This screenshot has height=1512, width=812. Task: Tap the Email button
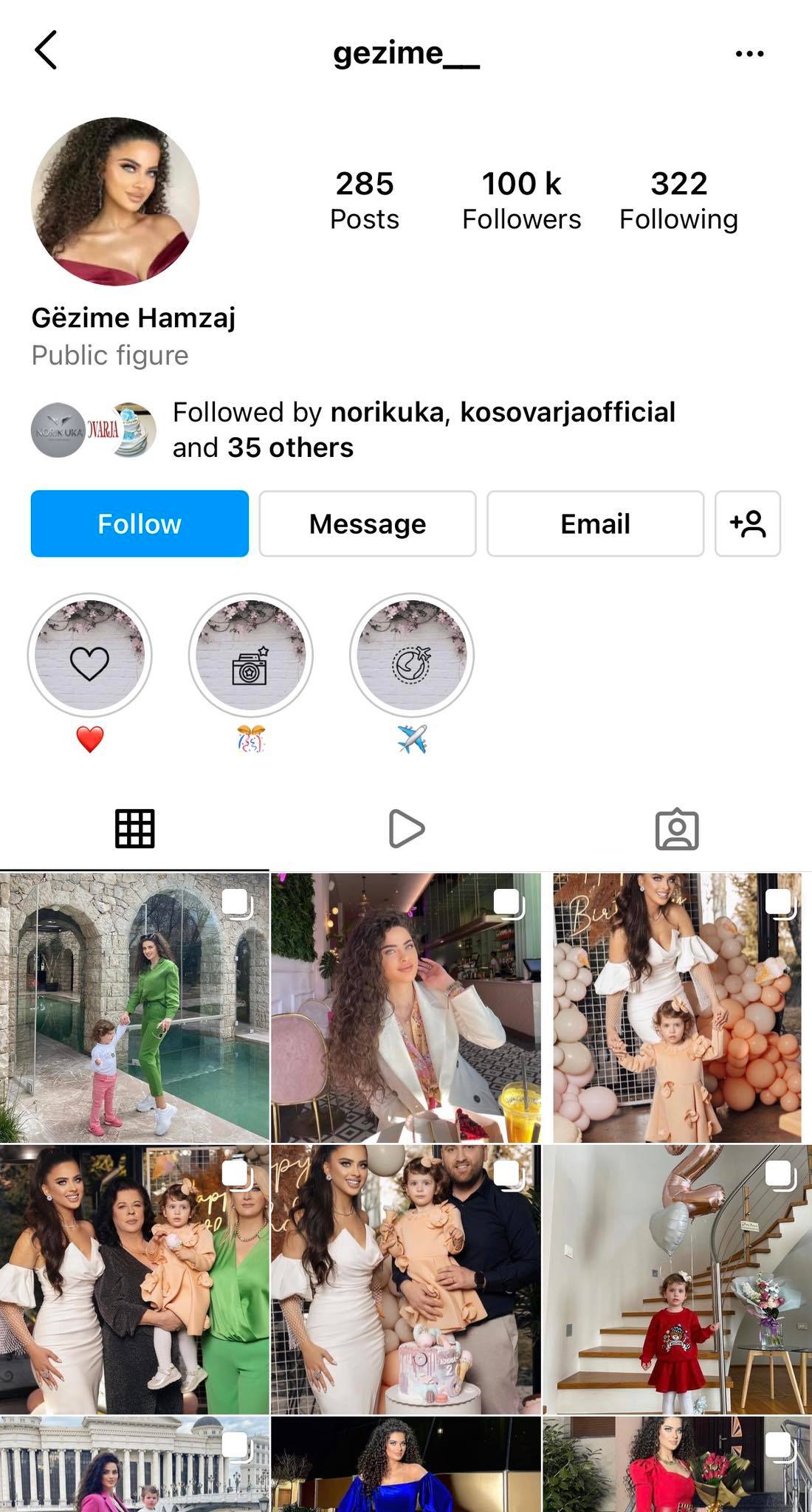tap(595, 523)
